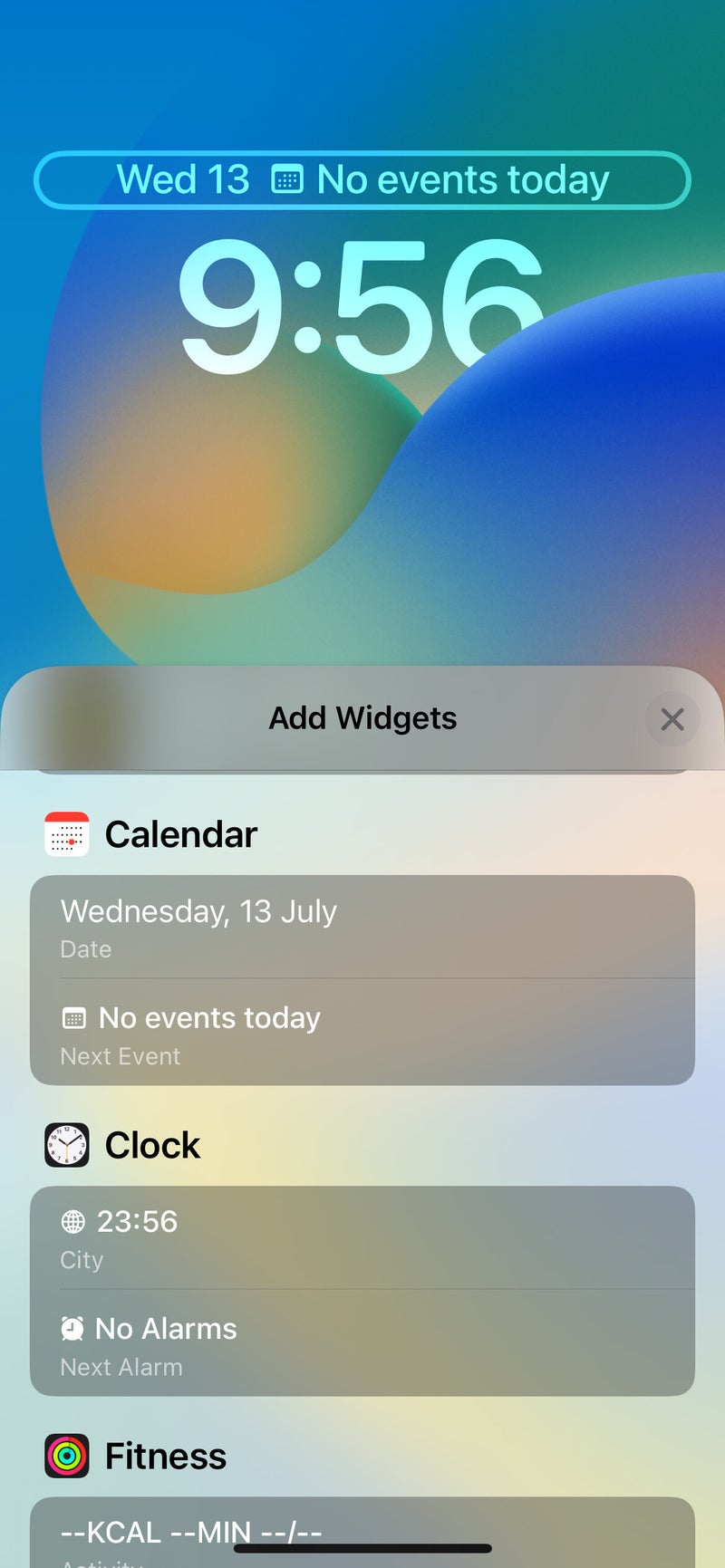
Task: Add the City clock widget
Action: [362, 1237]
